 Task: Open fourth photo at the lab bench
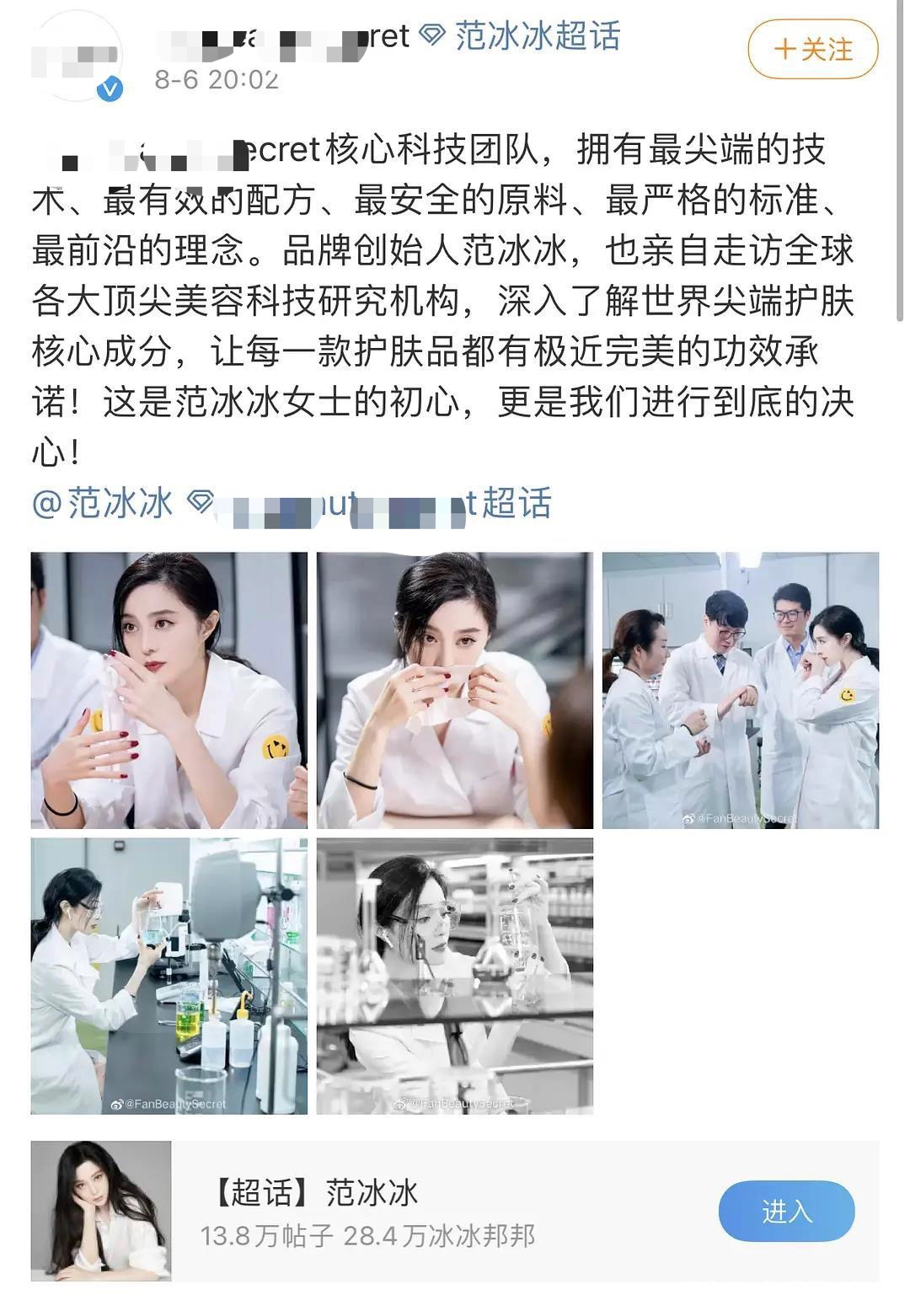[x=169, y=976]
